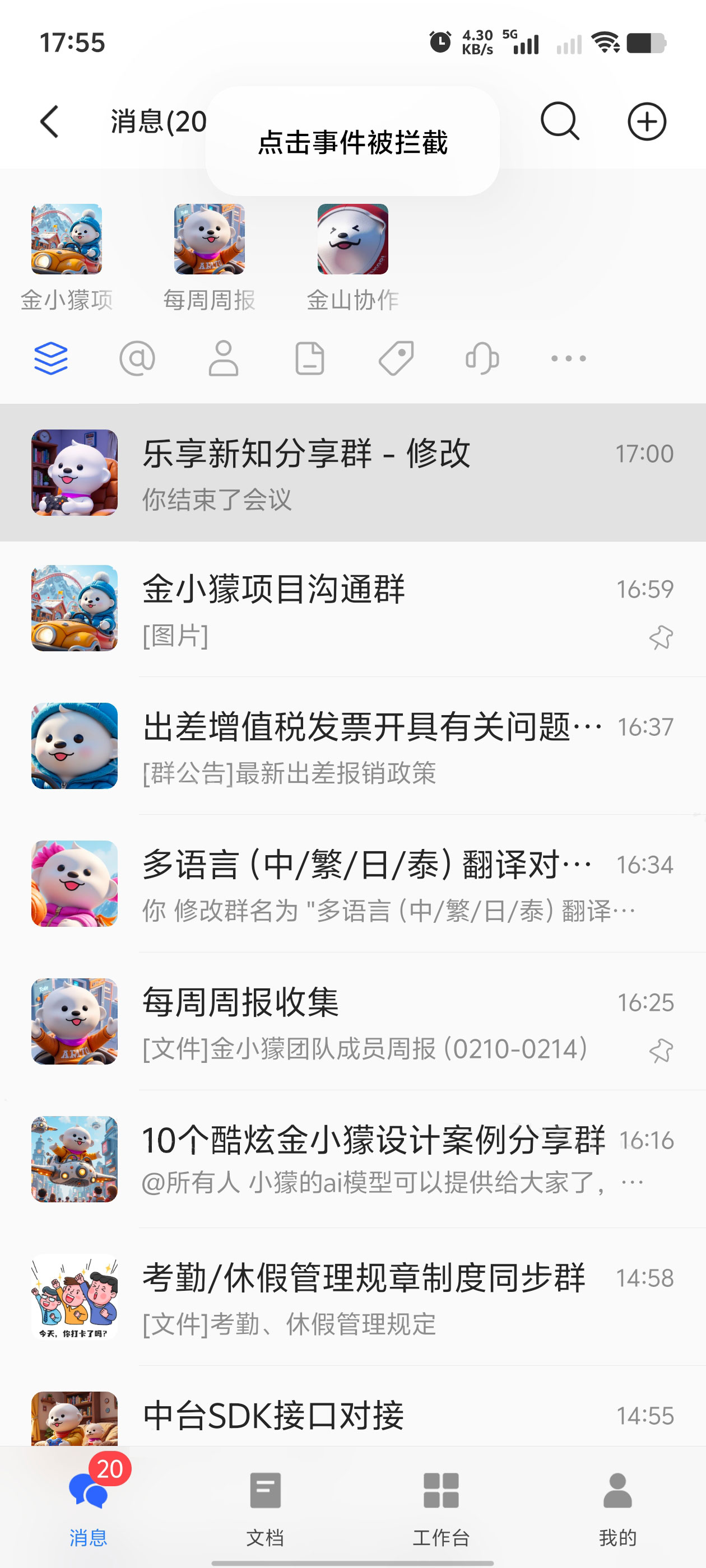Select the all-messages layers filter
The height and width of the screenshot is (1568, 706).
51,358
